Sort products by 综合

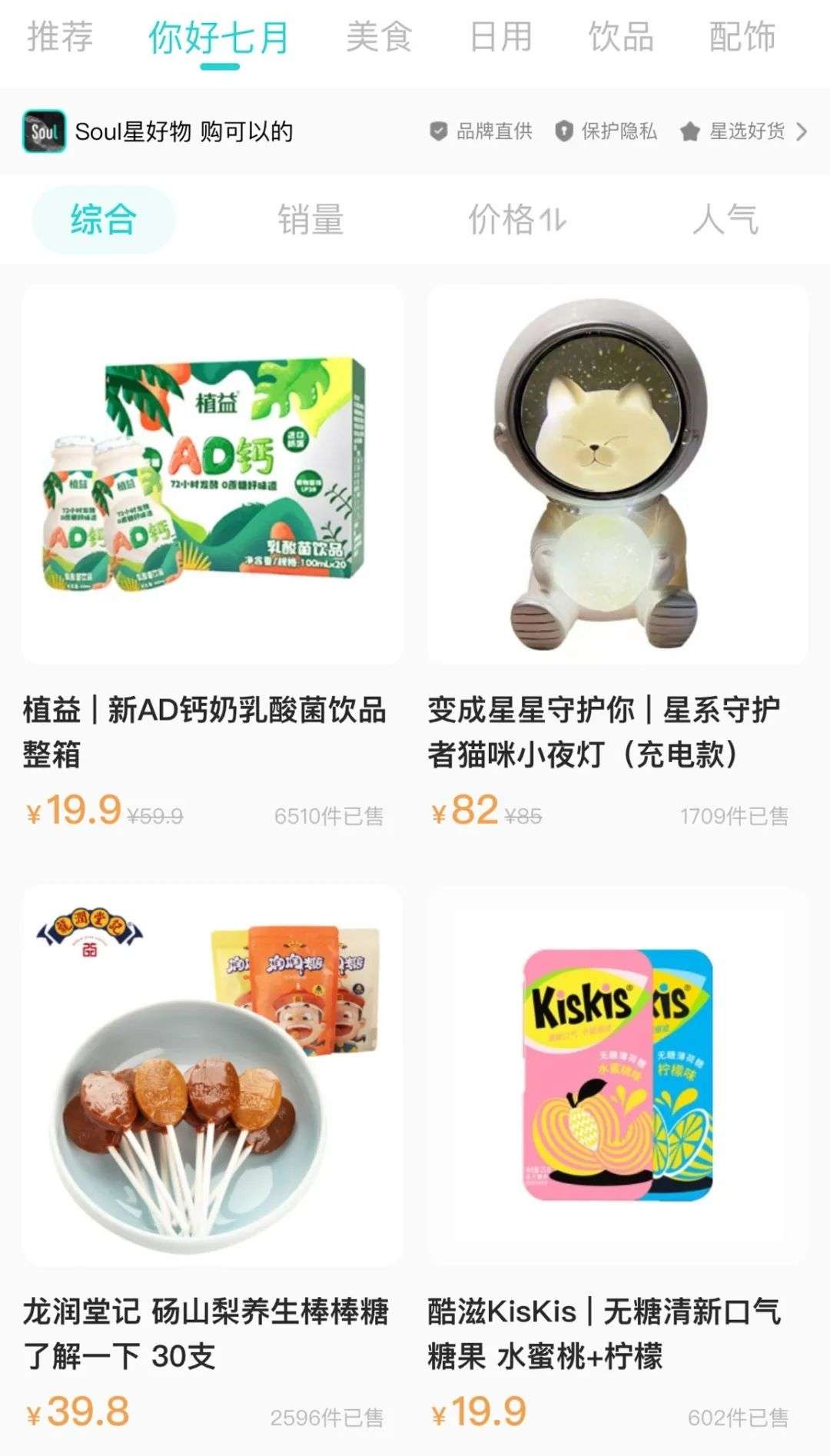(x=104, y=220)
